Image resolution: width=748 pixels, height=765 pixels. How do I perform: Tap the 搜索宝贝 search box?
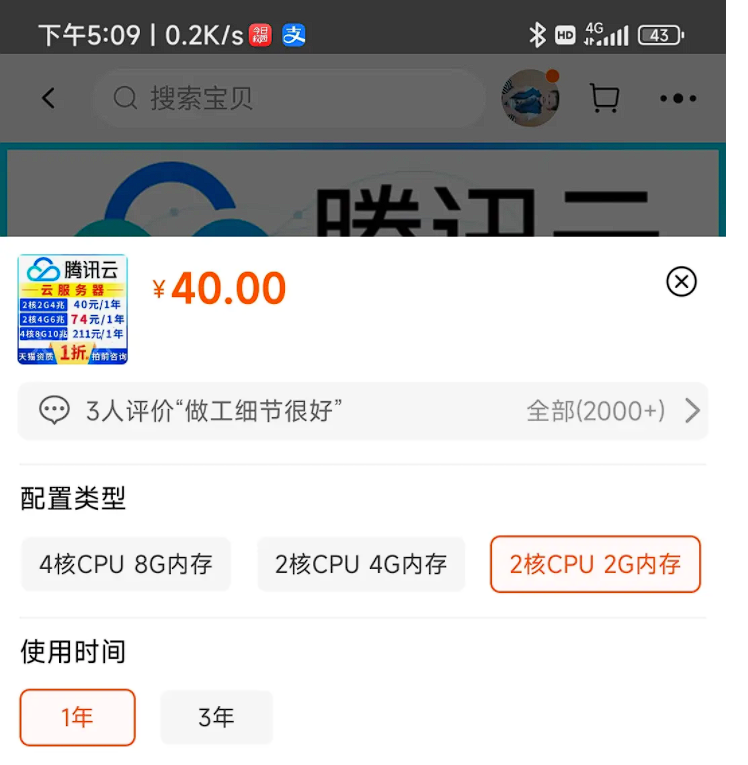click(288, 98)
